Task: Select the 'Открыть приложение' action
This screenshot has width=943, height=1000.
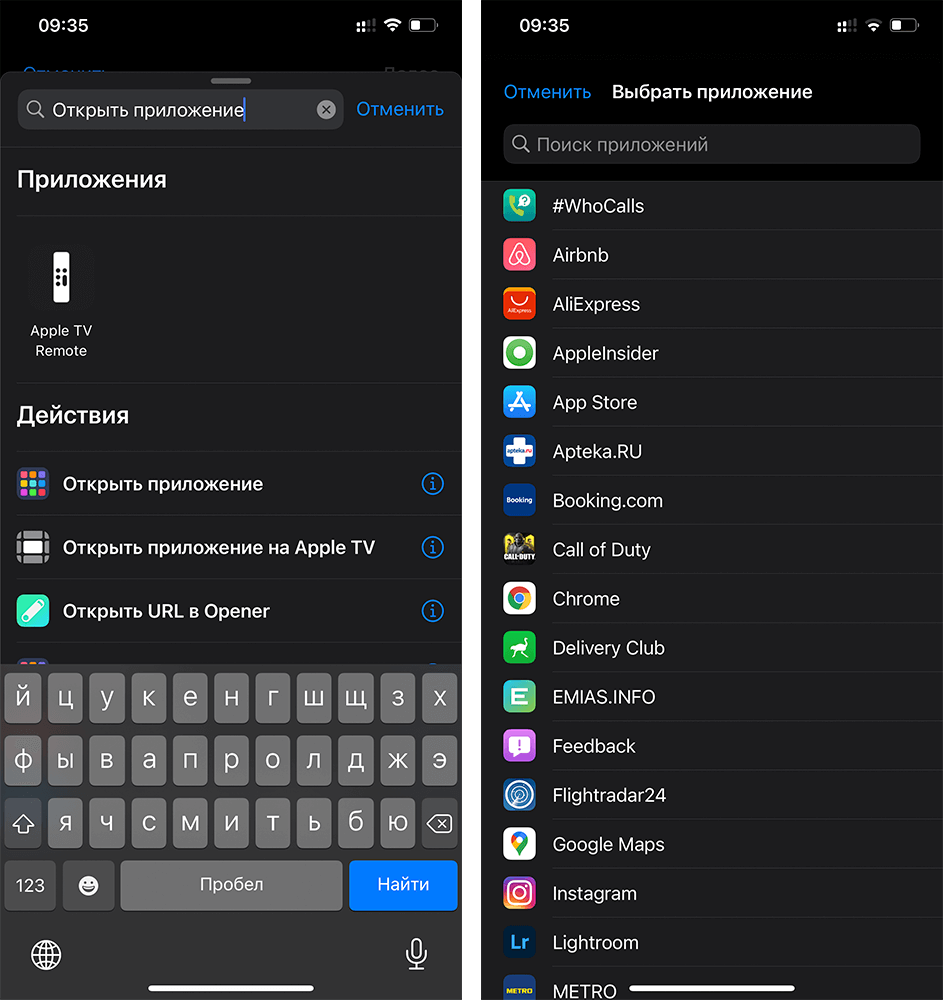Action: point(163,484)
